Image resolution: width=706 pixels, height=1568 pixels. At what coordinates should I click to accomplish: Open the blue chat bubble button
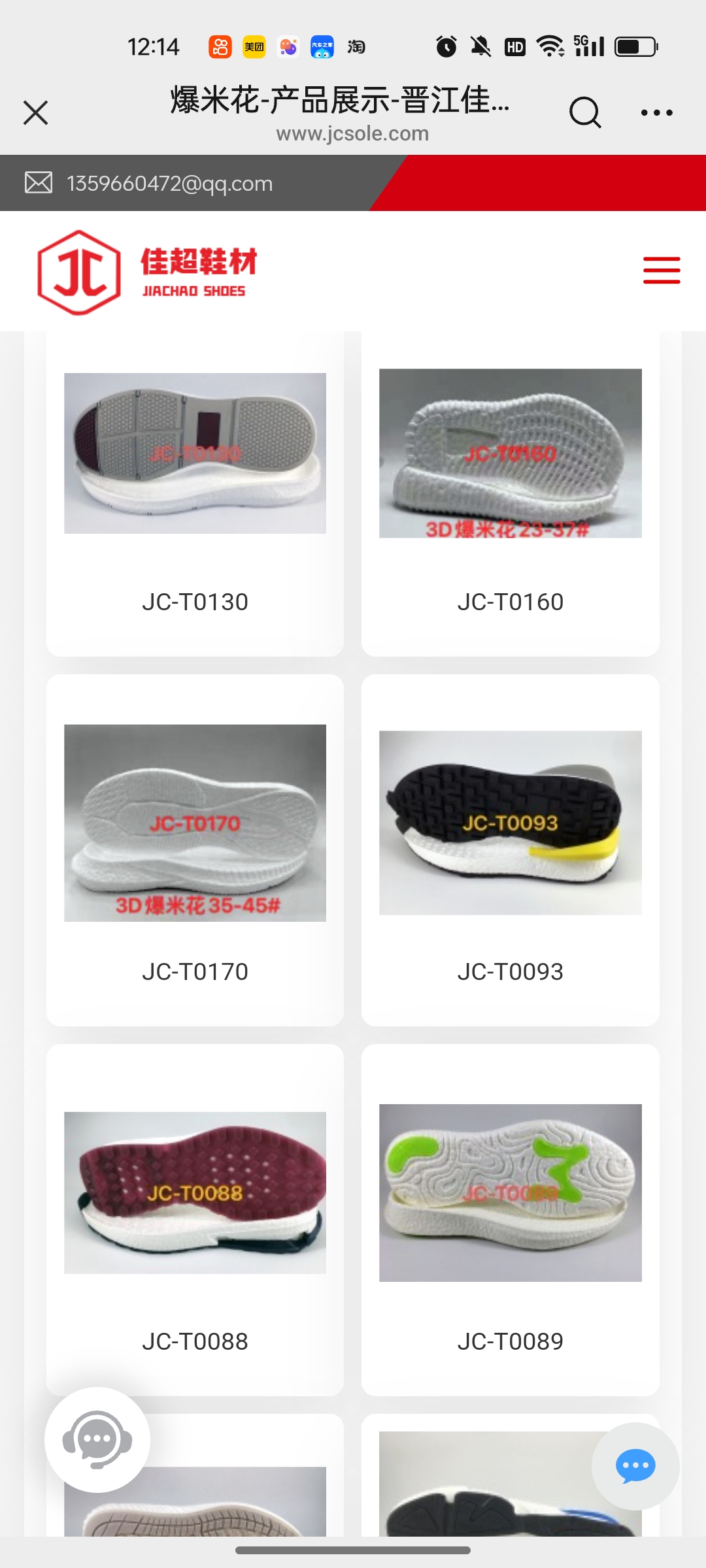coord(635,1466)
